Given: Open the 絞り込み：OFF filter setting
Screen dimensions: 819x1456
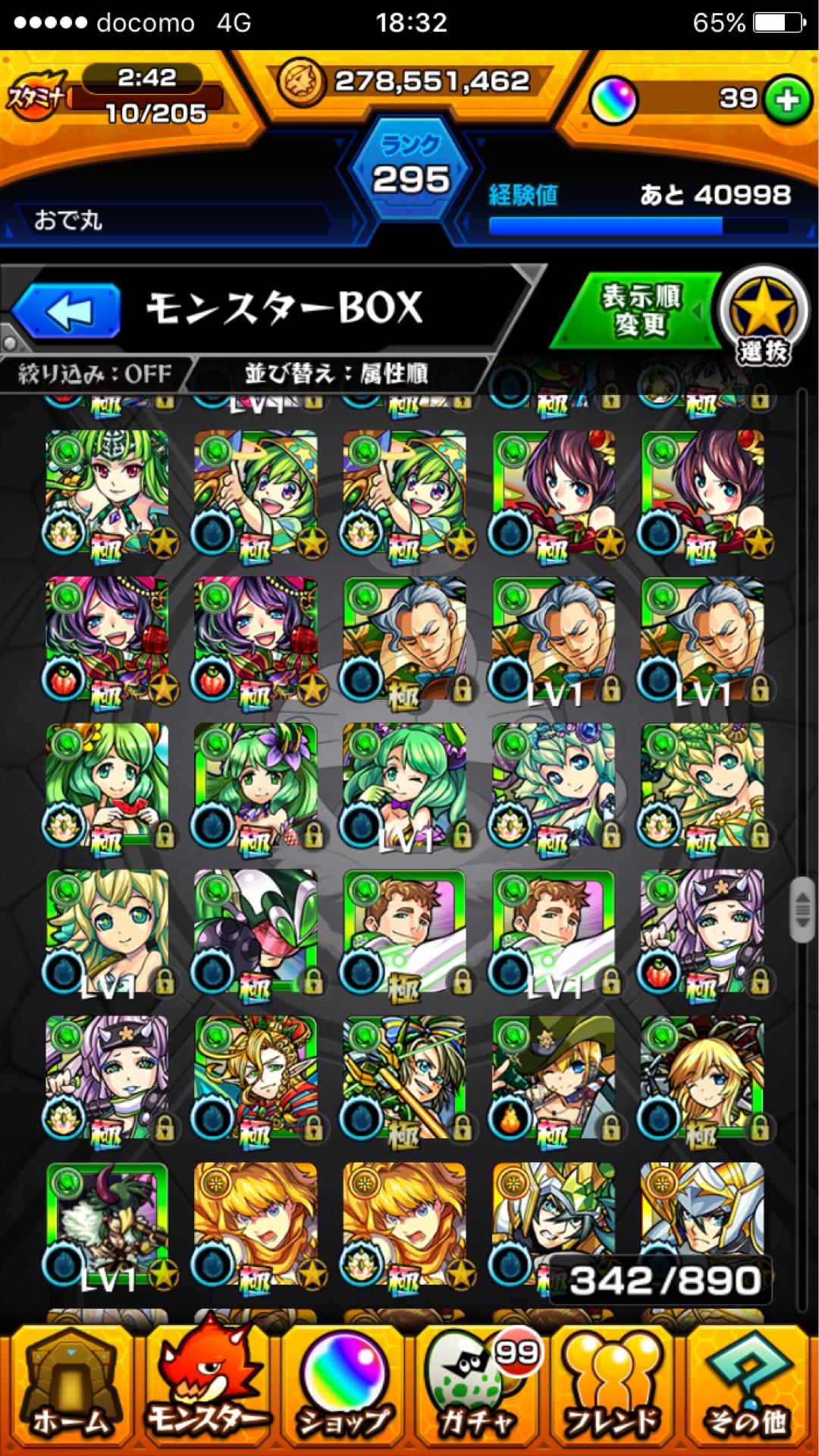Looking at the screenshot, I should 95,373.
